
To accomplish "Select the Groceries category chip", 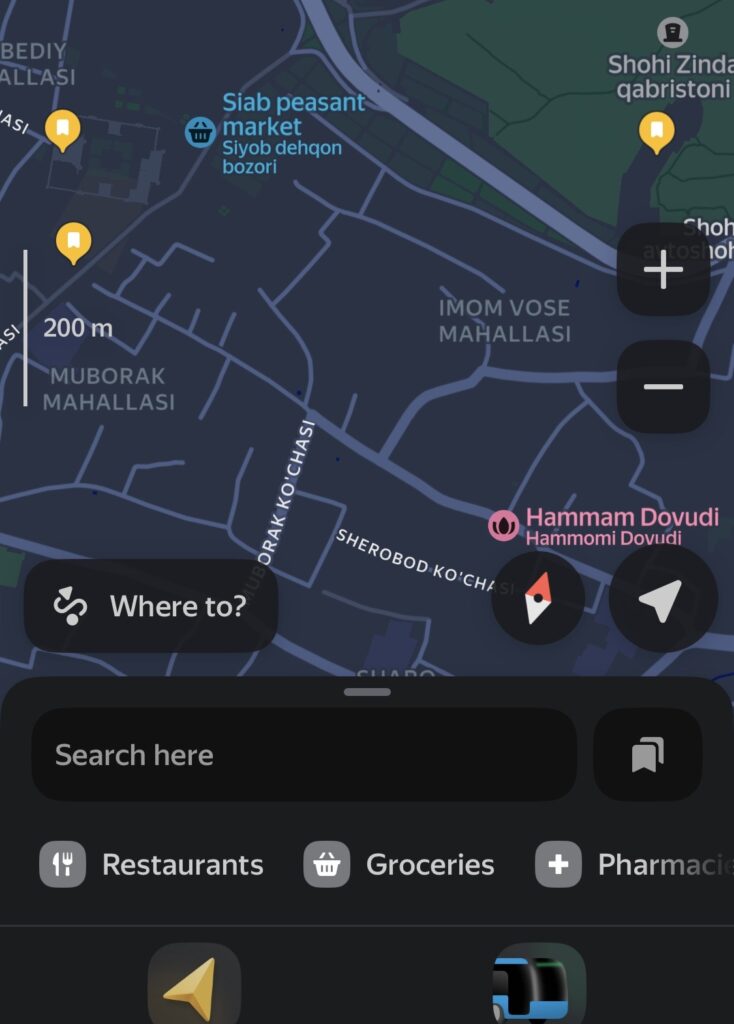I will coord(400,865).
